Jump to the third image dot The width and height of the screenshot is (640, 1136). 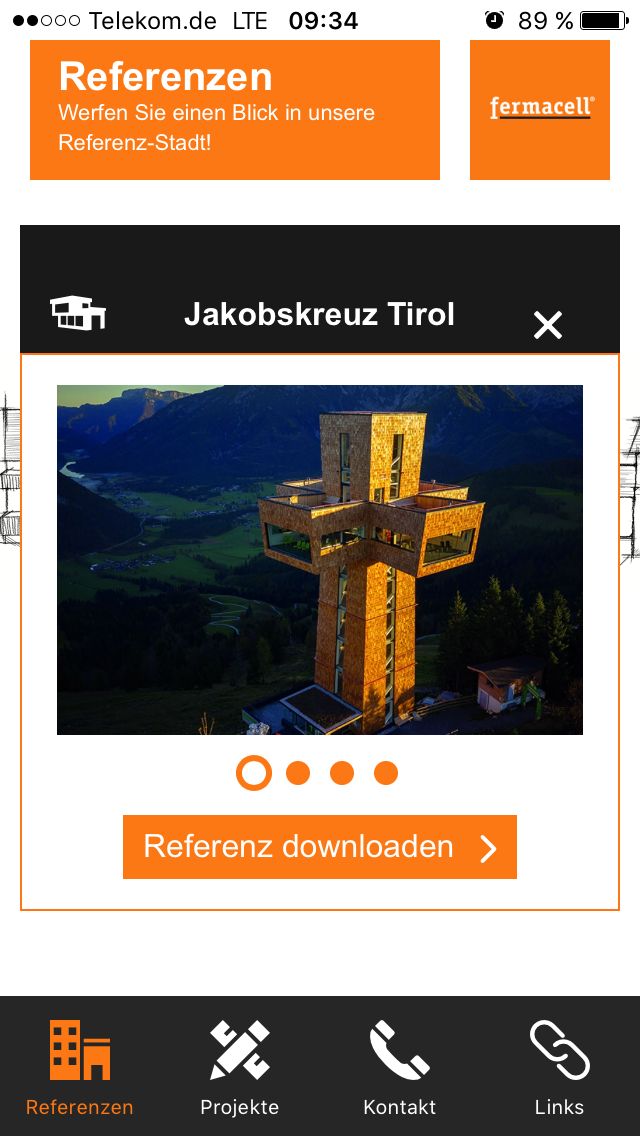pyautogui.click(x=342, y=773)
